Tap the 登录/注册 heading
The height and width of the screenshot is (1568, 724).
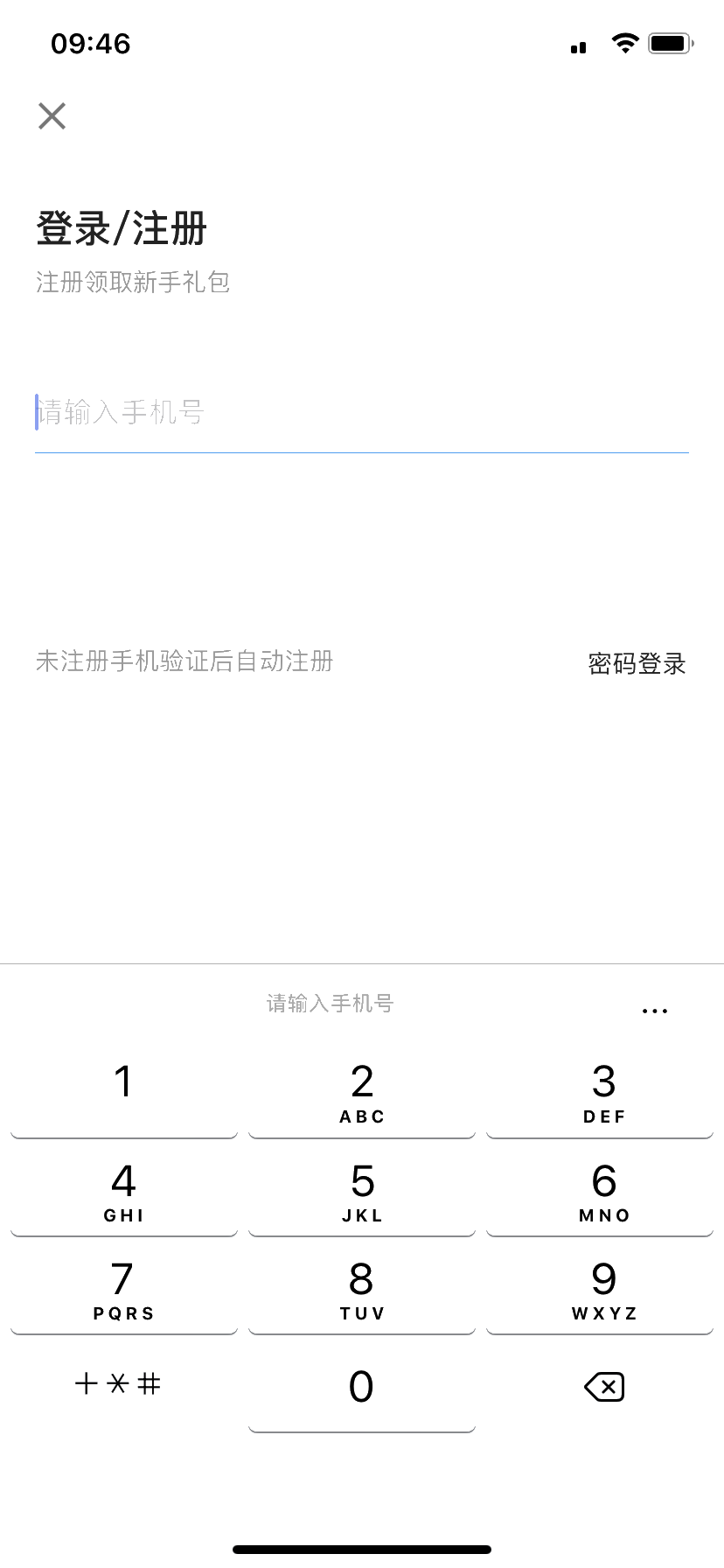pos(121,227)
